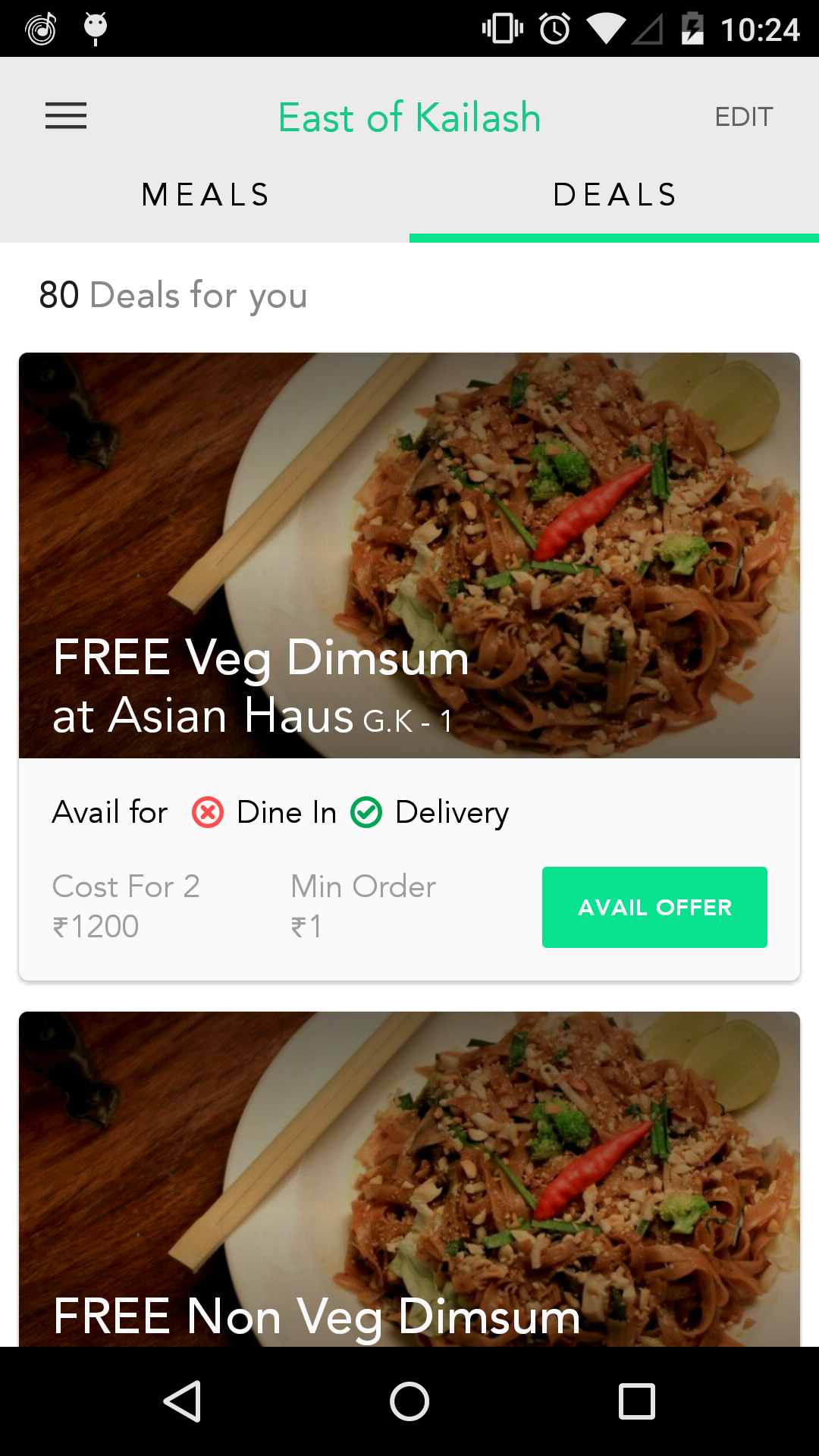Tap AVAIL OFFER for Veg Dimsum

pos(654,907)
